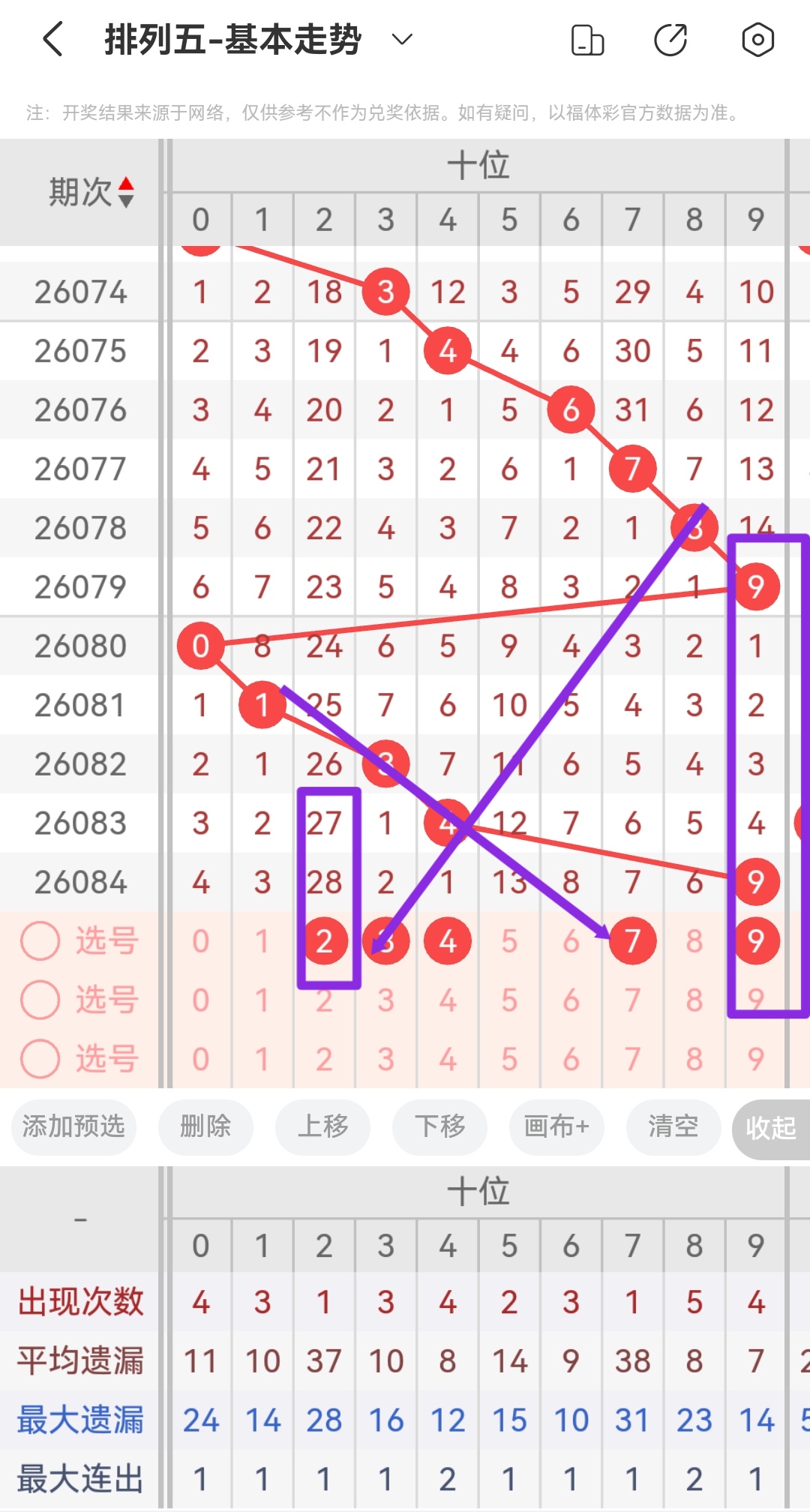Tap the 26084 period row

pos(82,882)
